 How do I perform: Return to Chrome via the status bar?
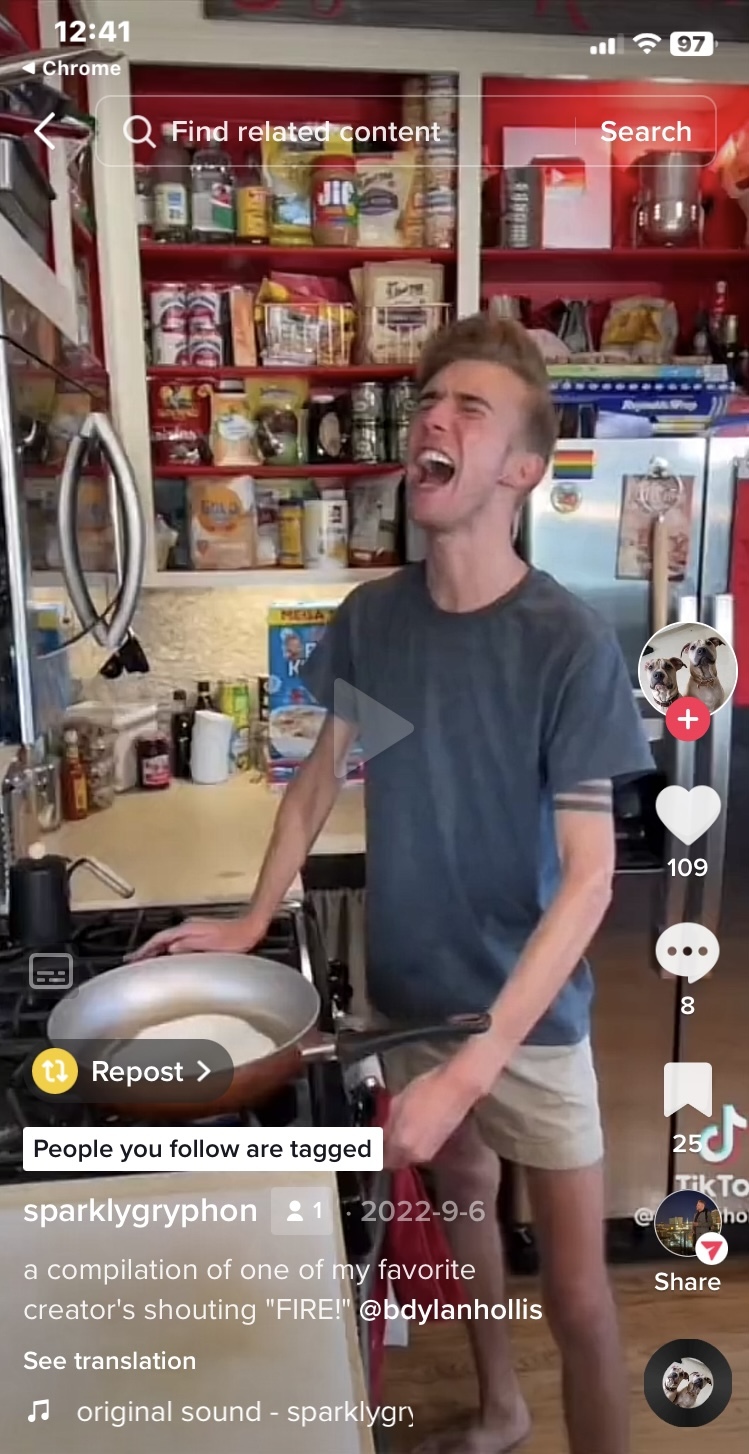pos(72,68)
